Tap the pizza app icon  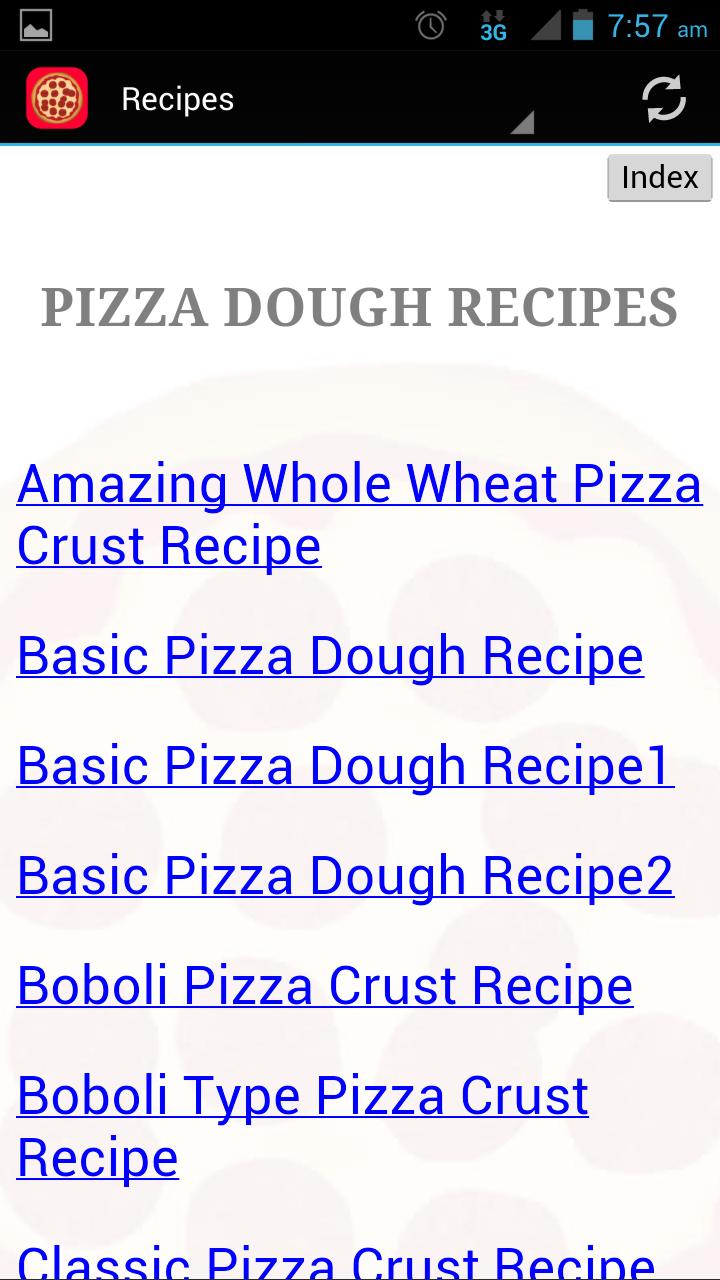[x=57, y=97]
